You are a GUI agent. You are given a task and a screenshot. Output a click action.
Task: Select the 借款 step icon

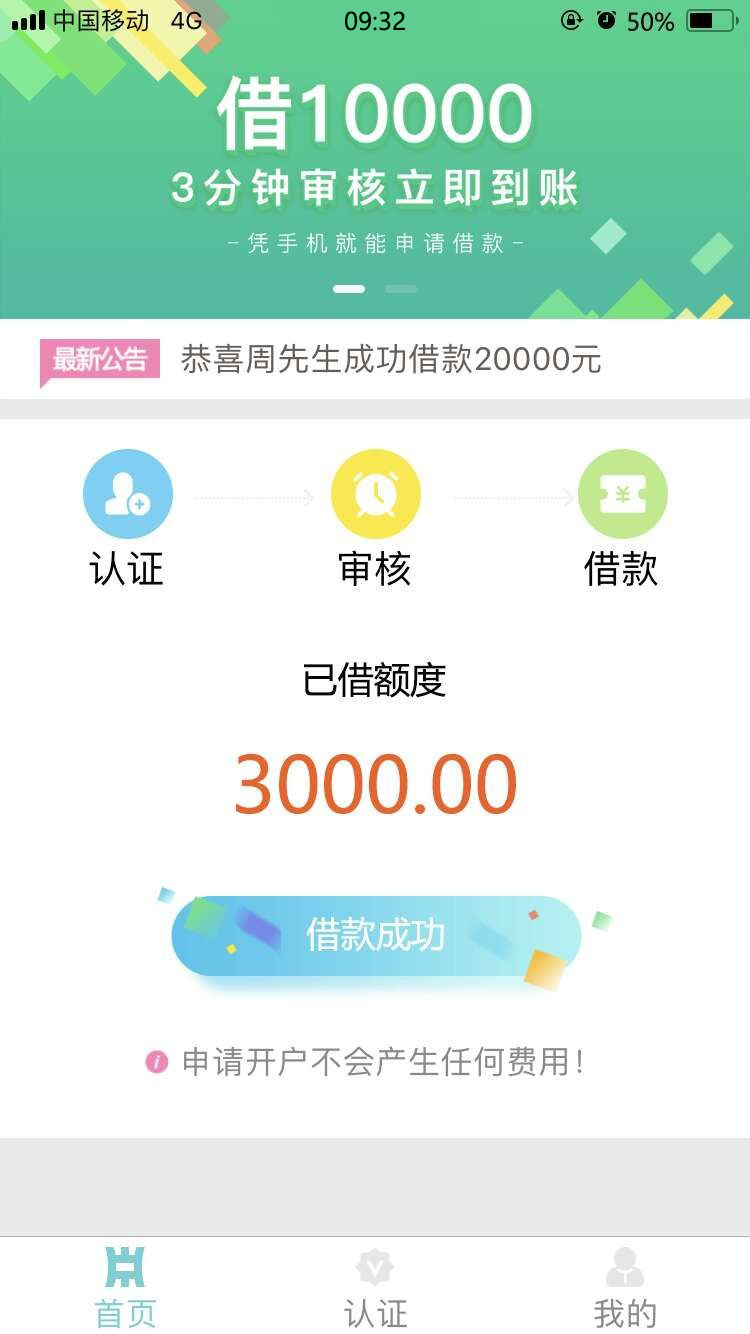click(x=622, y=494)
